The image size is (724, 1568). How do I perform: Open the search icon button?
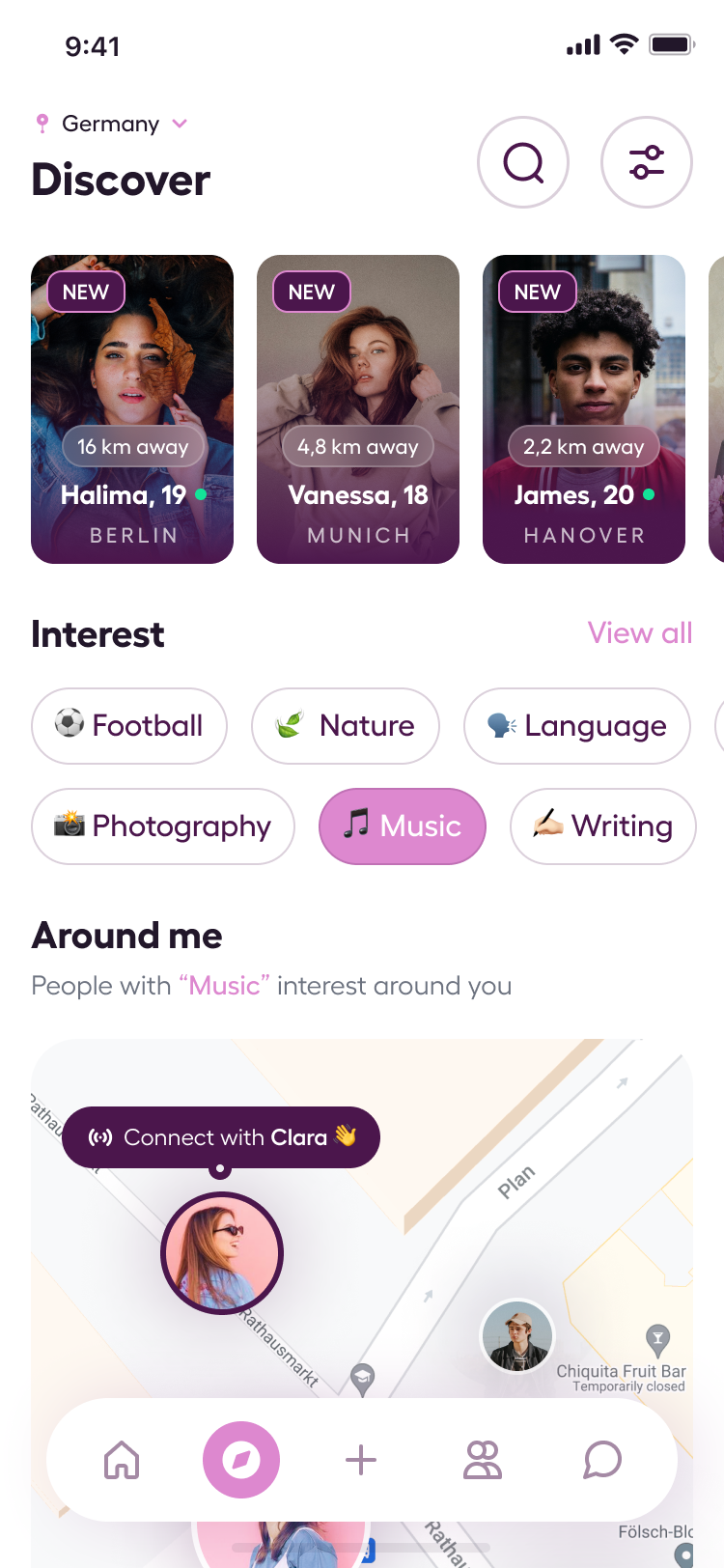523,162
